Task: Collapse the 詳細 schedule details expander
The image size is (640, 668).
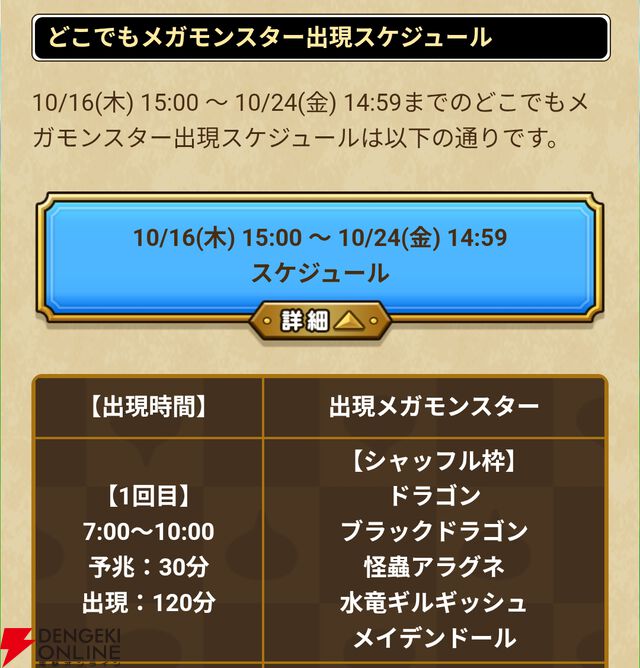Action: (x=319, y=321)
